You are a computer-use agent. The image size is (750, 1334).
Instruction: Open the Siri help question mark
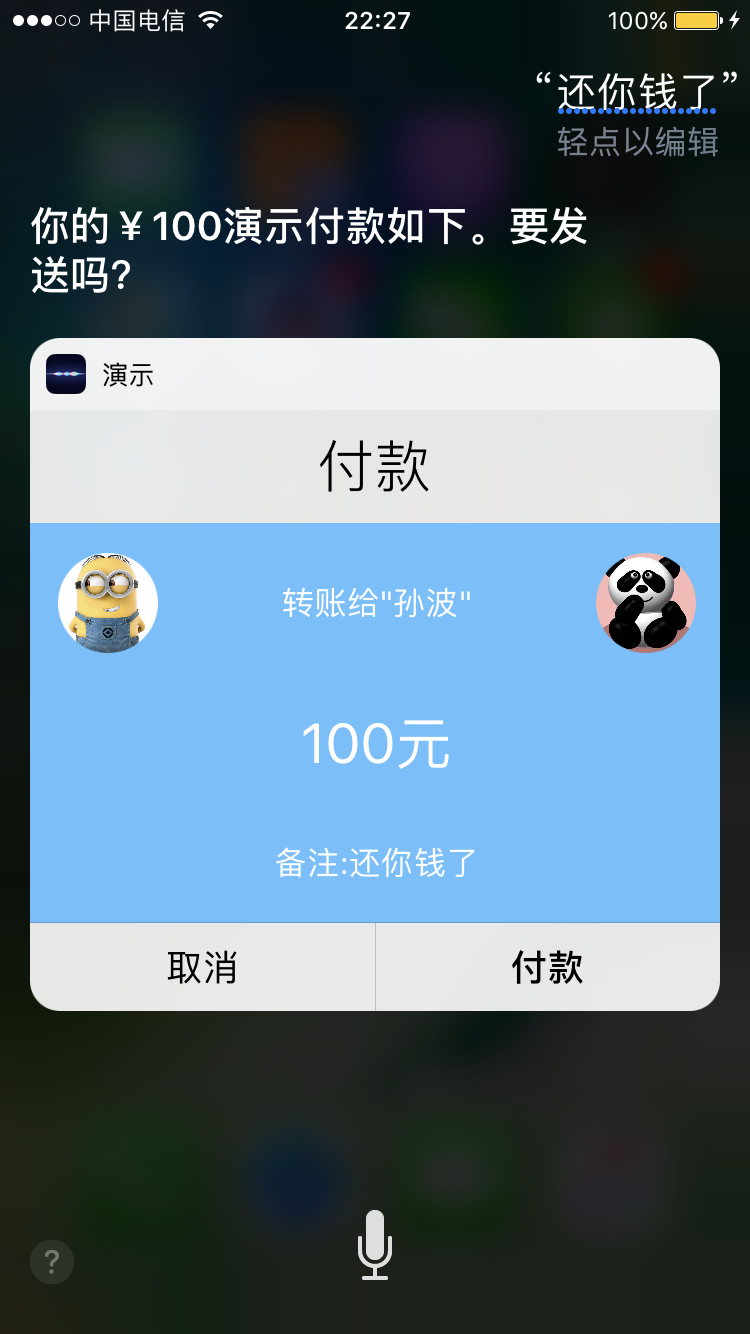[x=52, y=1261]
